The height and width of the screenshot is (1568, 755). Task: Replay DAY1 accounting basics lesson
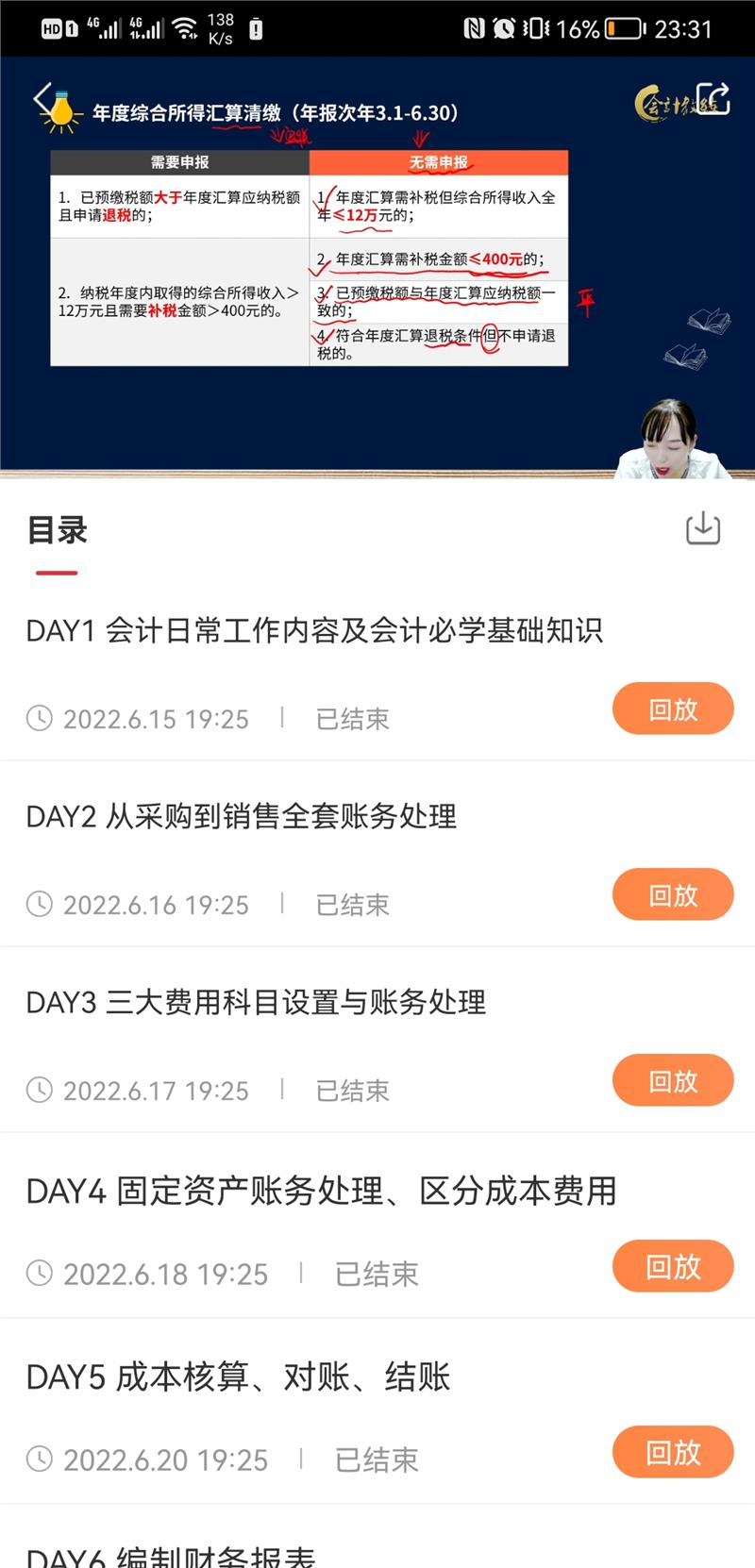click(x=673, y=709)
